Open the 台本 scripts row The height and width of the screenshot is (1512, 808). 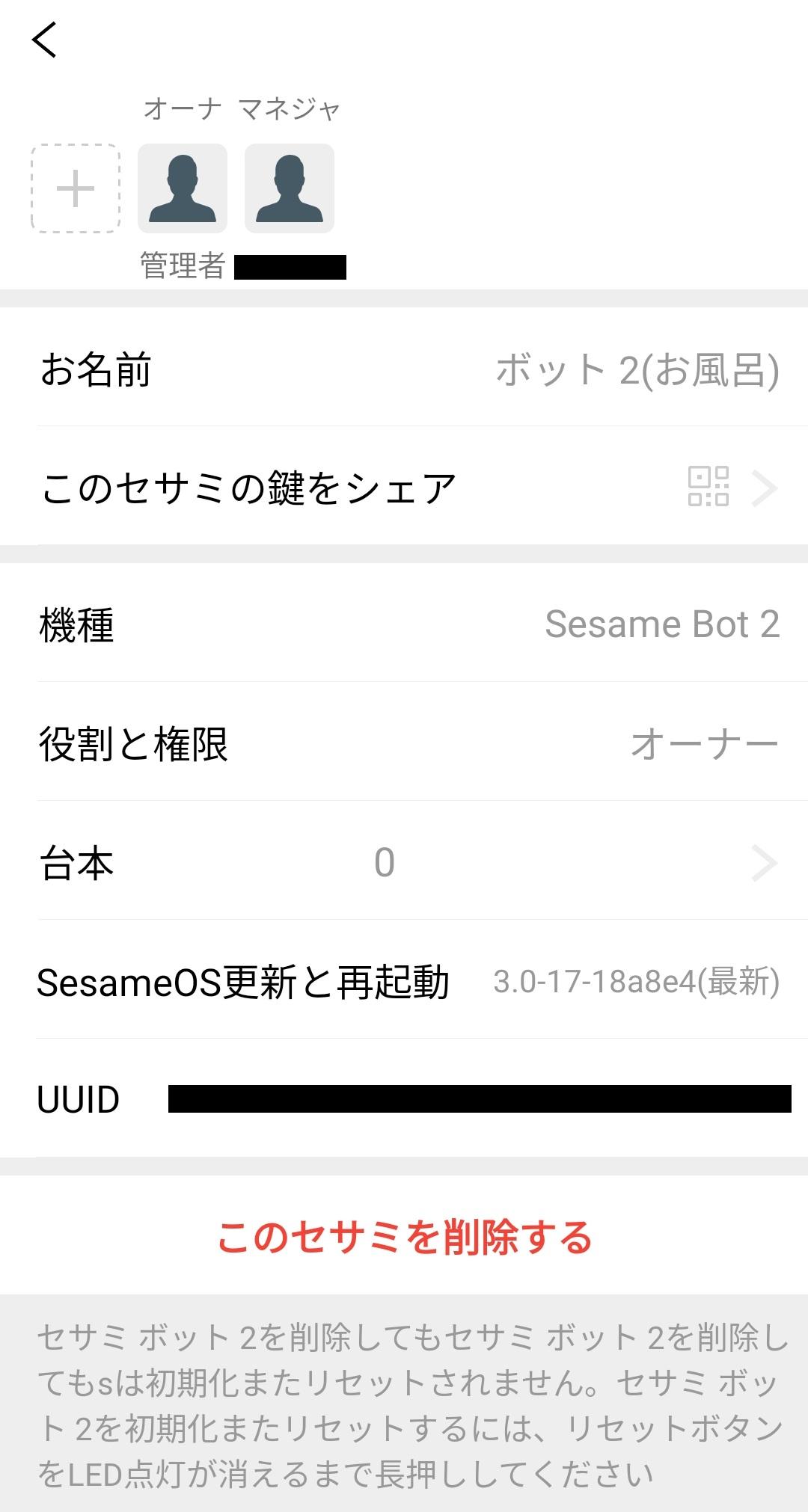click(404, 863)
